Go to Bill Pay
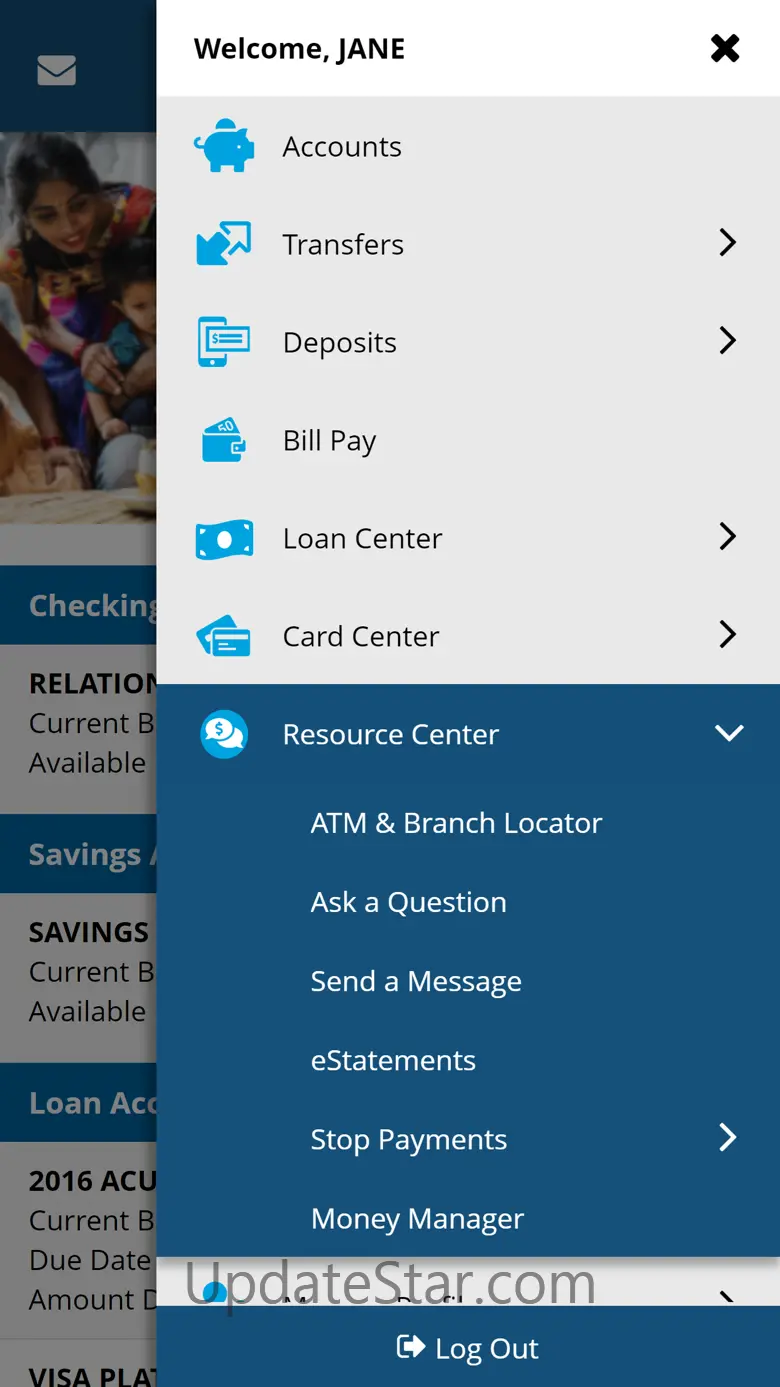780x1387 pixels. pyautogui.click(x=329, y=440)
